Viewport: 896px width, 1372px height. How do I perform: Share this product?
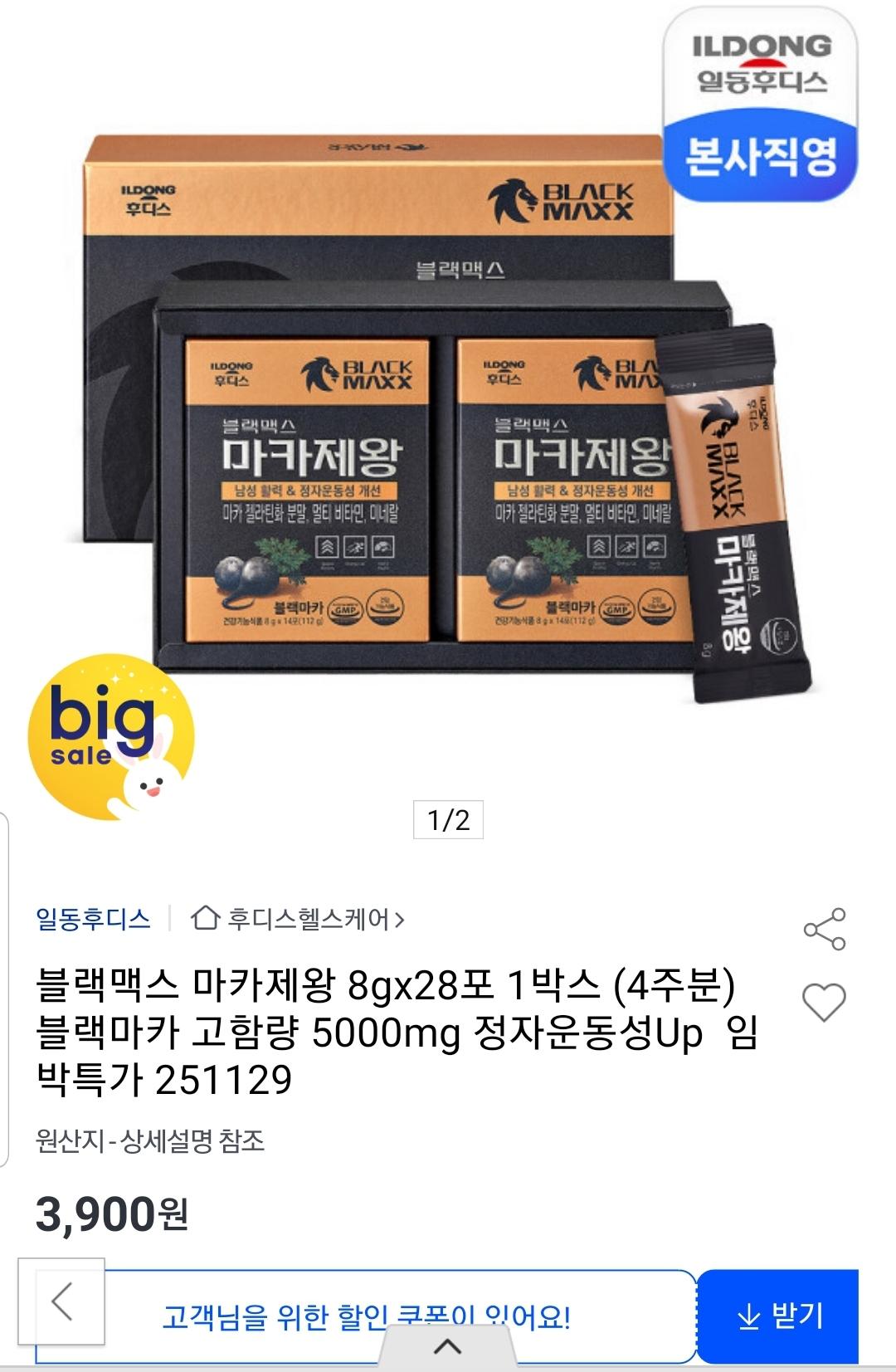[825, 929]
